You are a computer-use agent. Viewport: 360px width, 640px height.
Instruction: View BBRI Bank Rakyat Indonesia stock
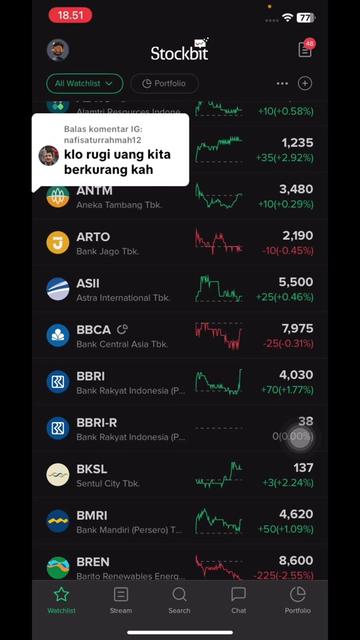180,382
